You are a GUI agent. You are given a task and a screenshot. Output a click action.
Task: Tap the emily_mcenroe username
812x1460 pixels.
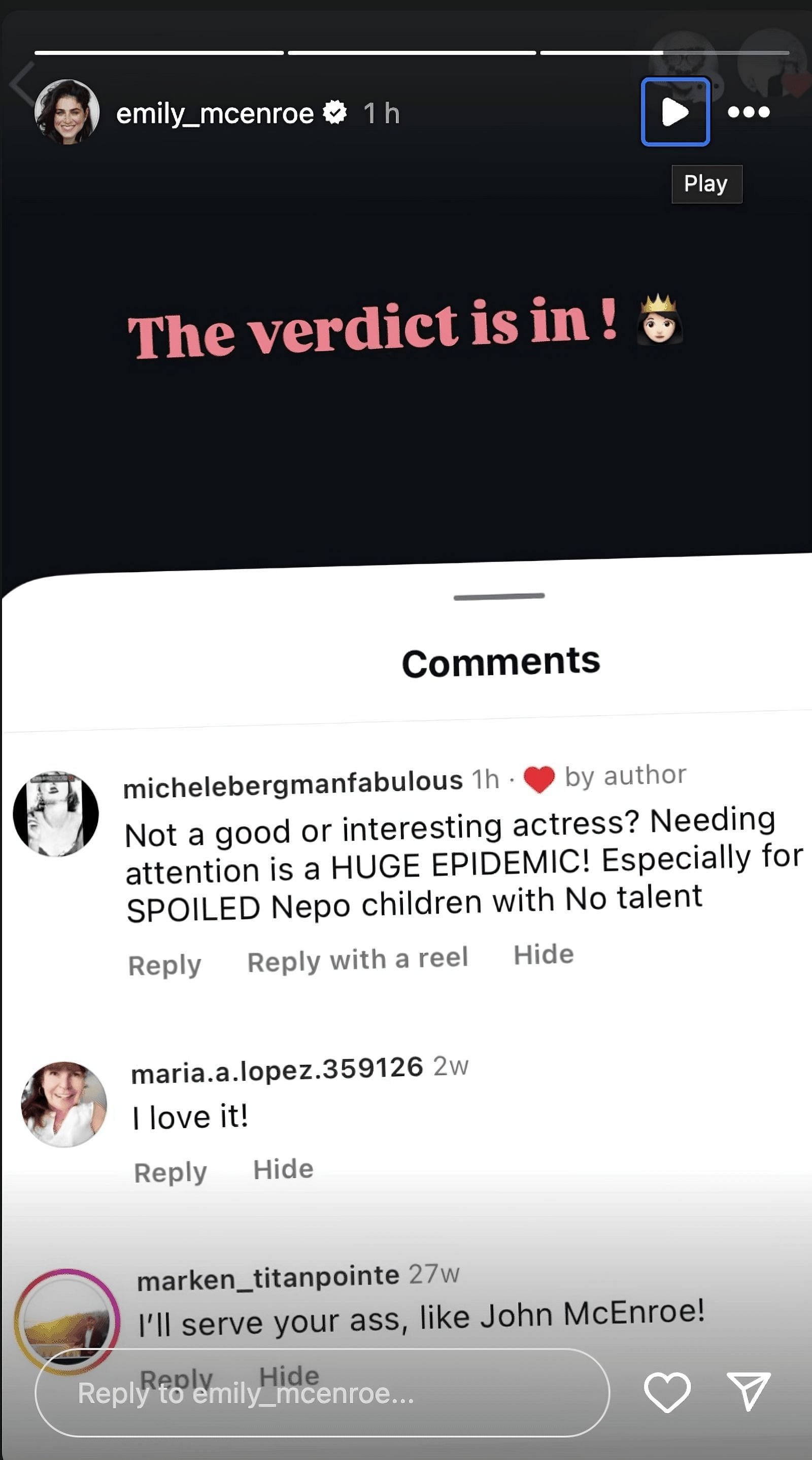tap(214, 113)
